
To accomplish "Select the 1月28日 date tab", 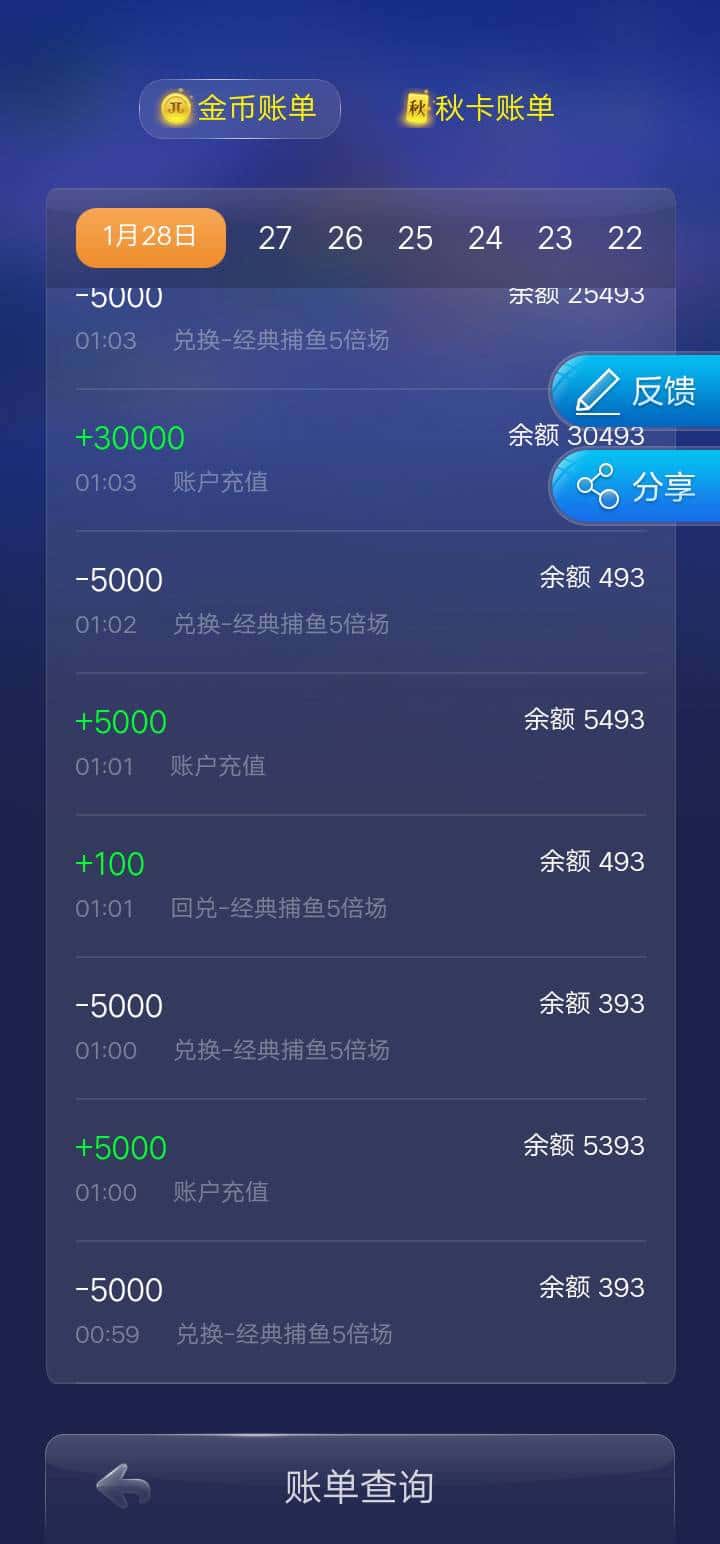I will (x=150, y=237).
